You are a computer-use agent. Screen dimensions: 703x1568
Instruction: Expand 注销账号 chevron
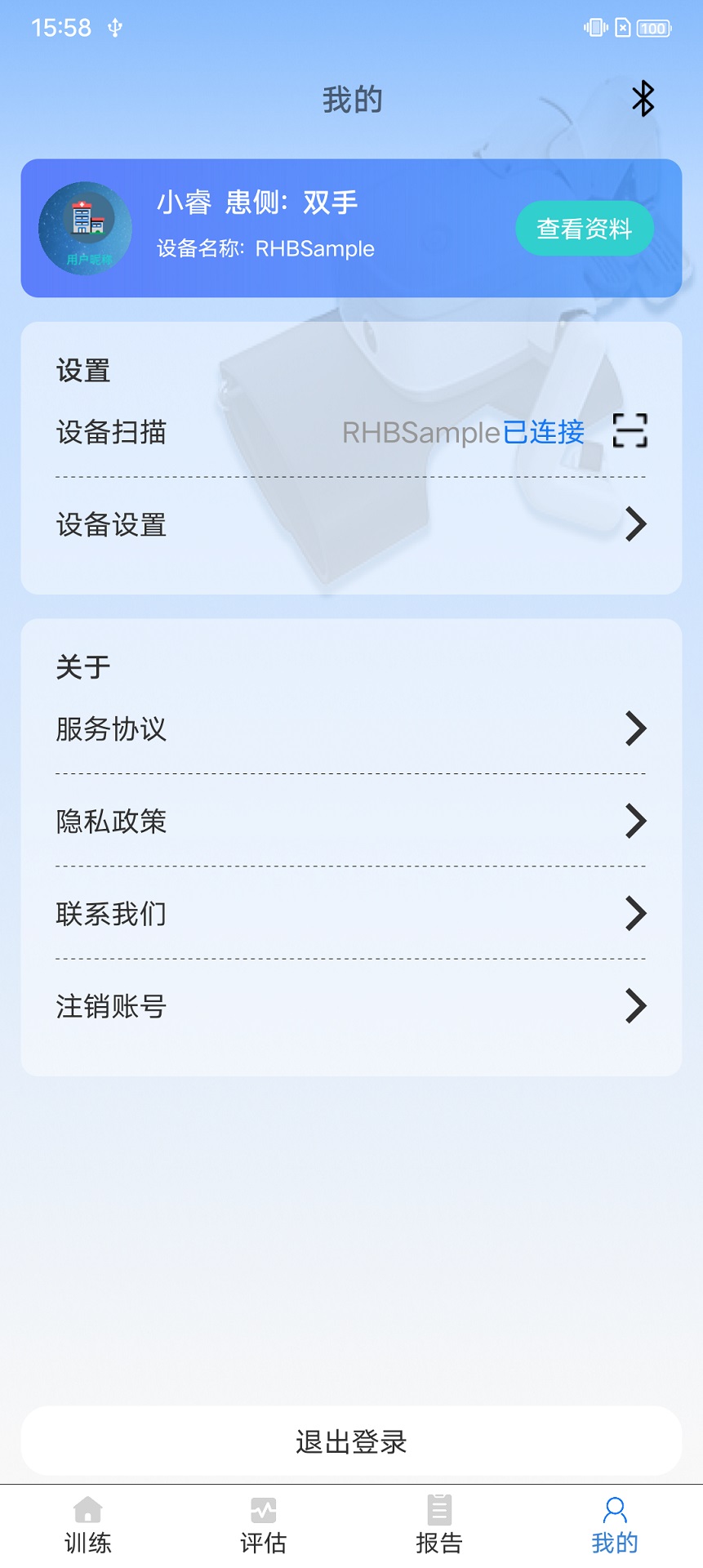tap(636, 1005)
